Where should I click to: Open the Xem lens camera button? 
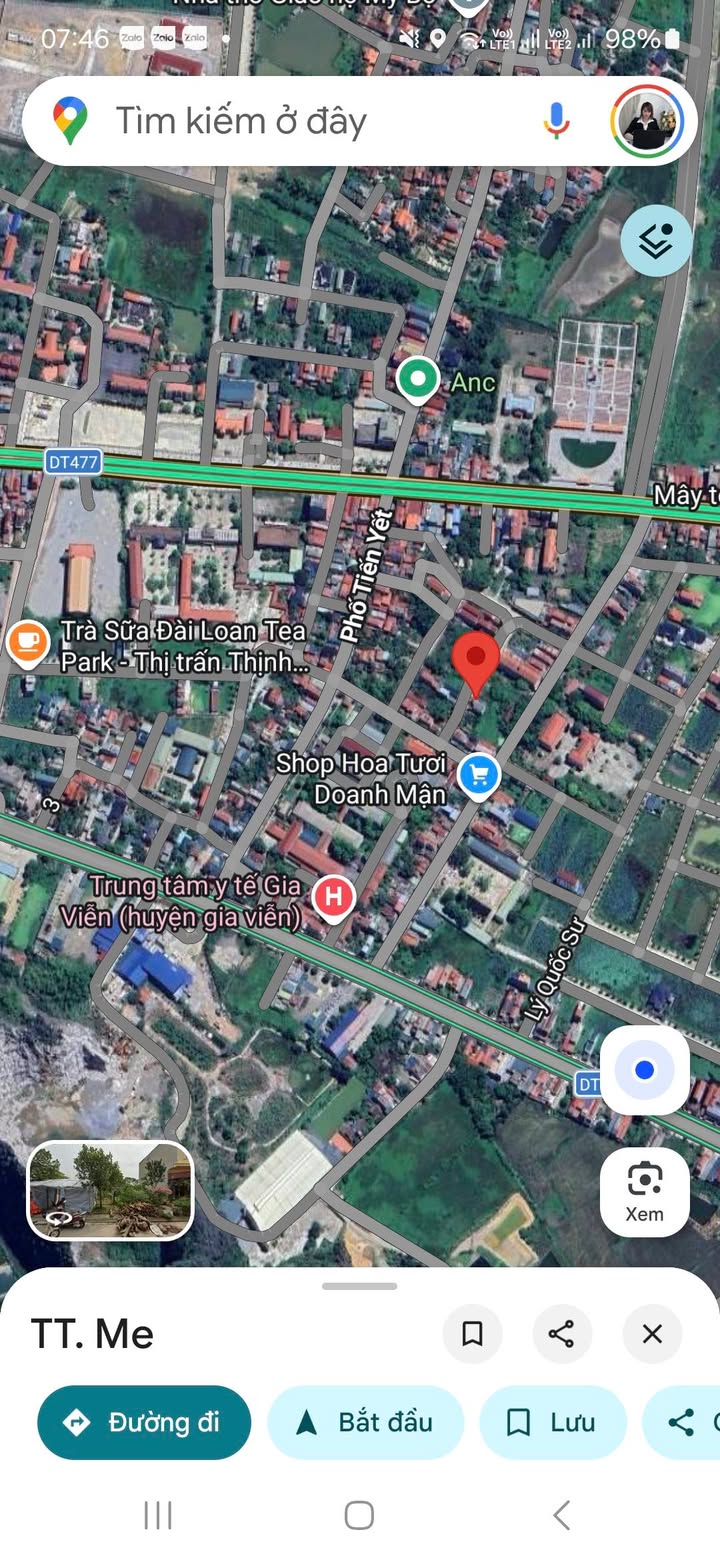645,1191
